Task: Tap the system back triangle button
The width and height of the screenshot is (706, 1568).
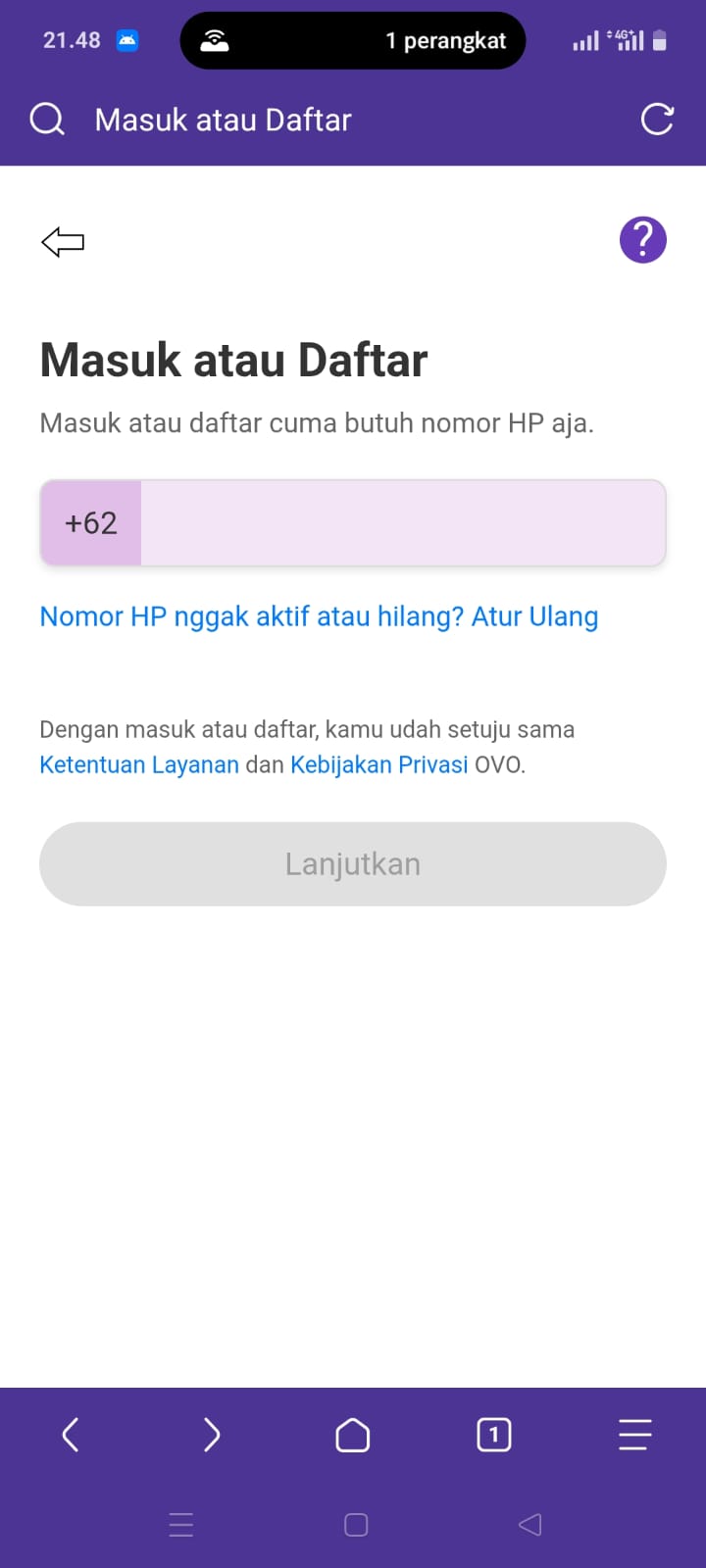Action: tap(529, 1525)
